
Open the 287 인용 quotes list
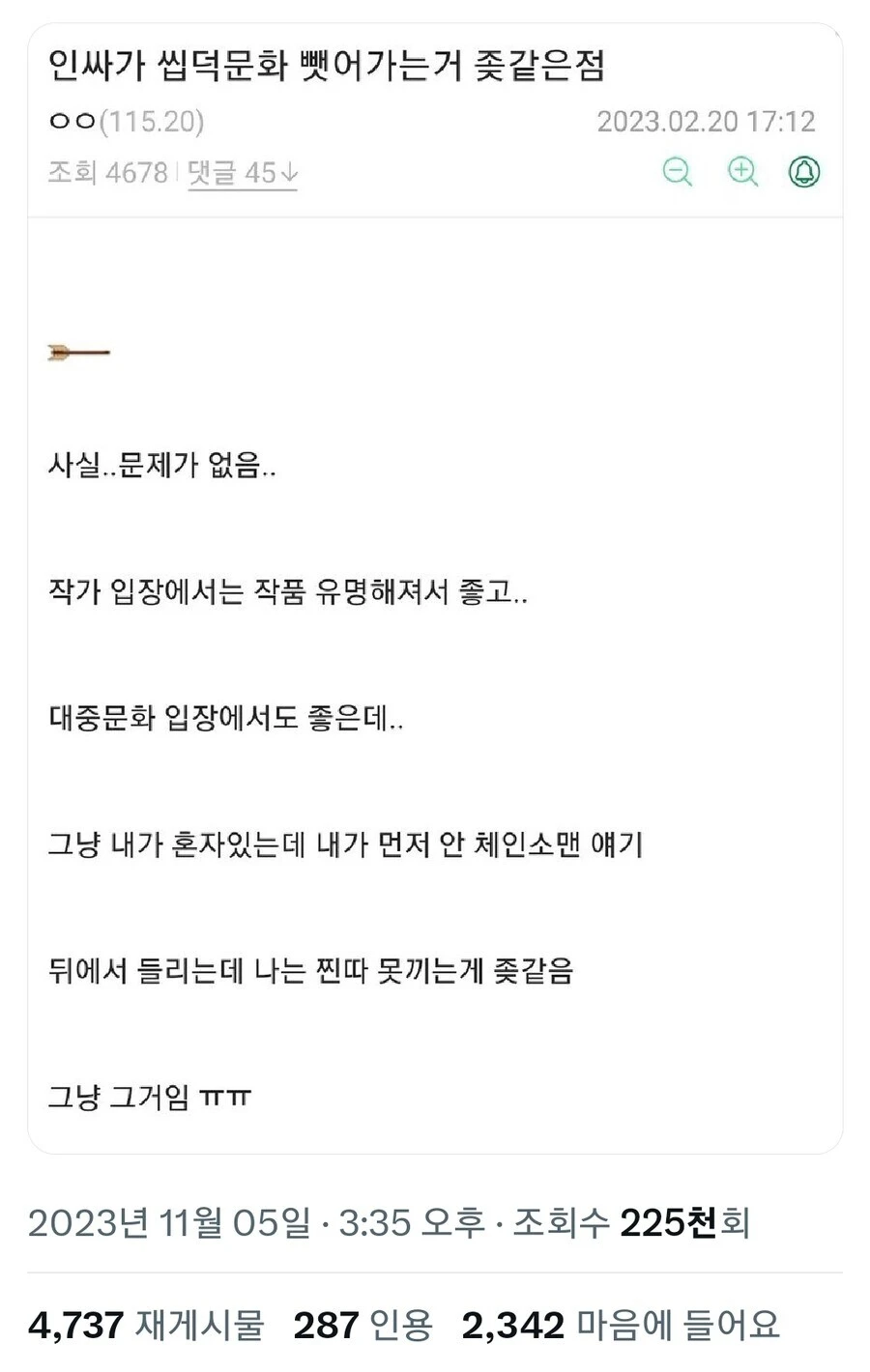click(362, 1325)
